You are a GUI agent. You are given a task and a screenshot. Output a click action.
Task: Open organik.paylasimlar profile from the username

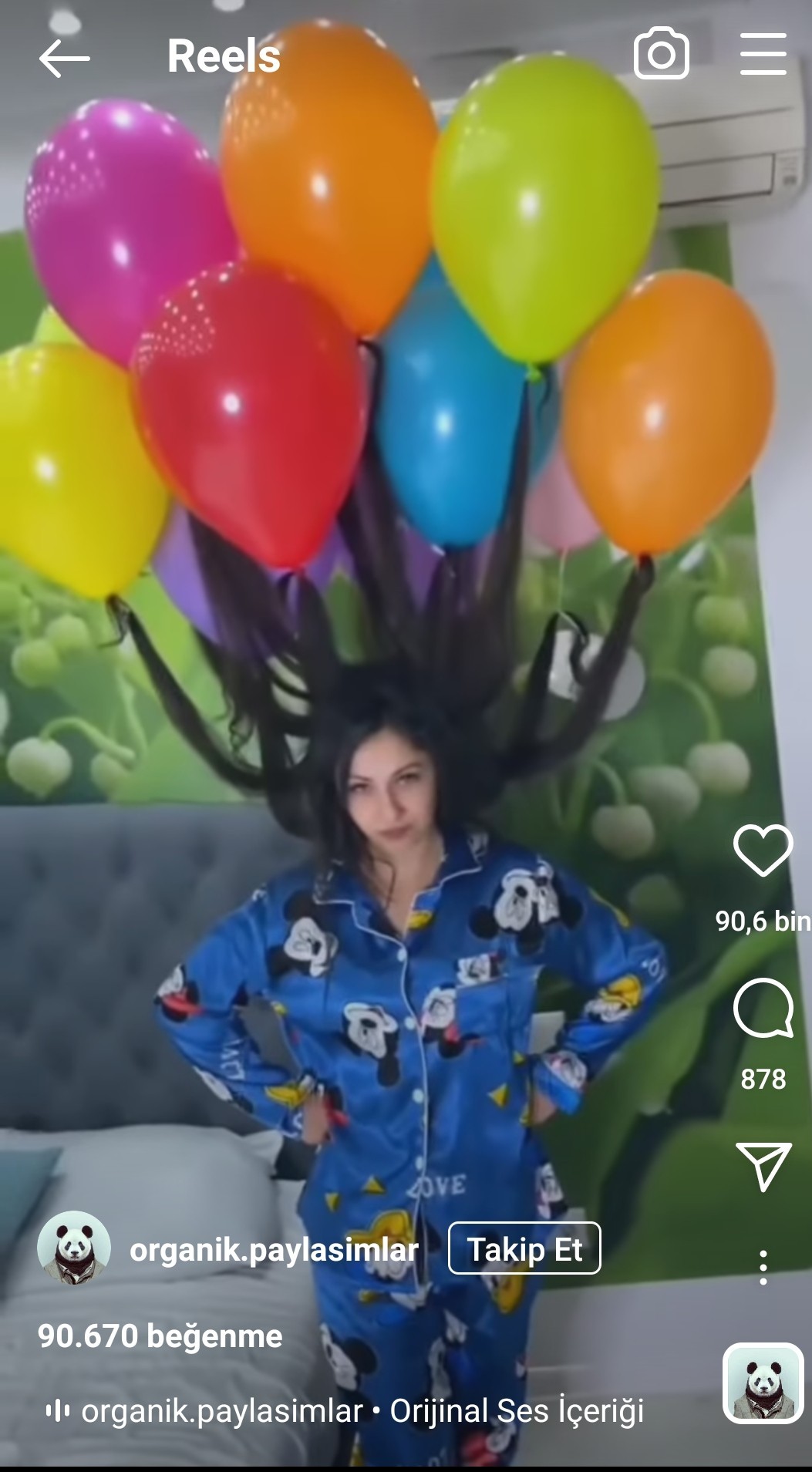[x=274, y=1250]
